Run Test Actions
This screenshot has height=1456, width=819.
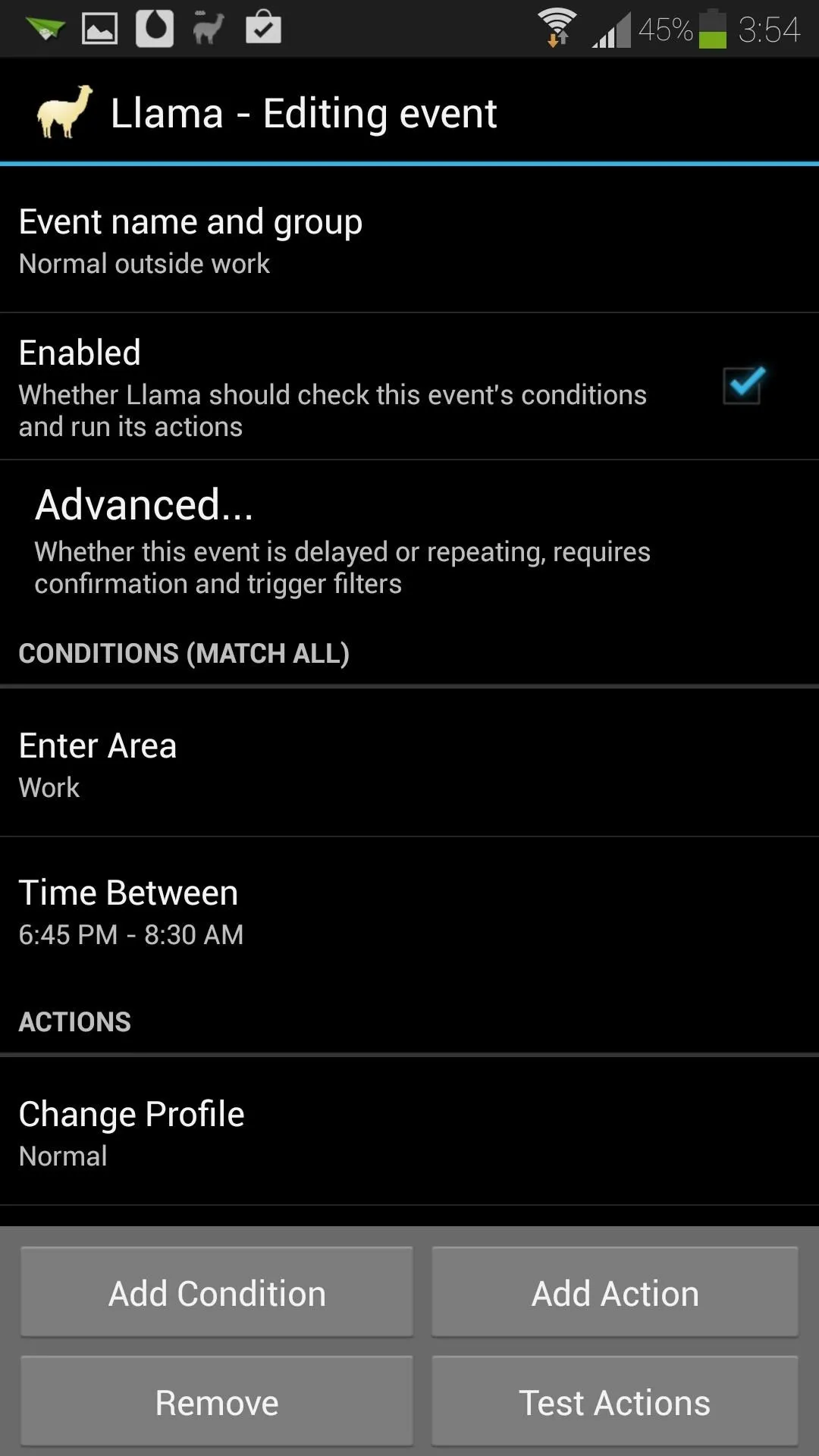615,1402
